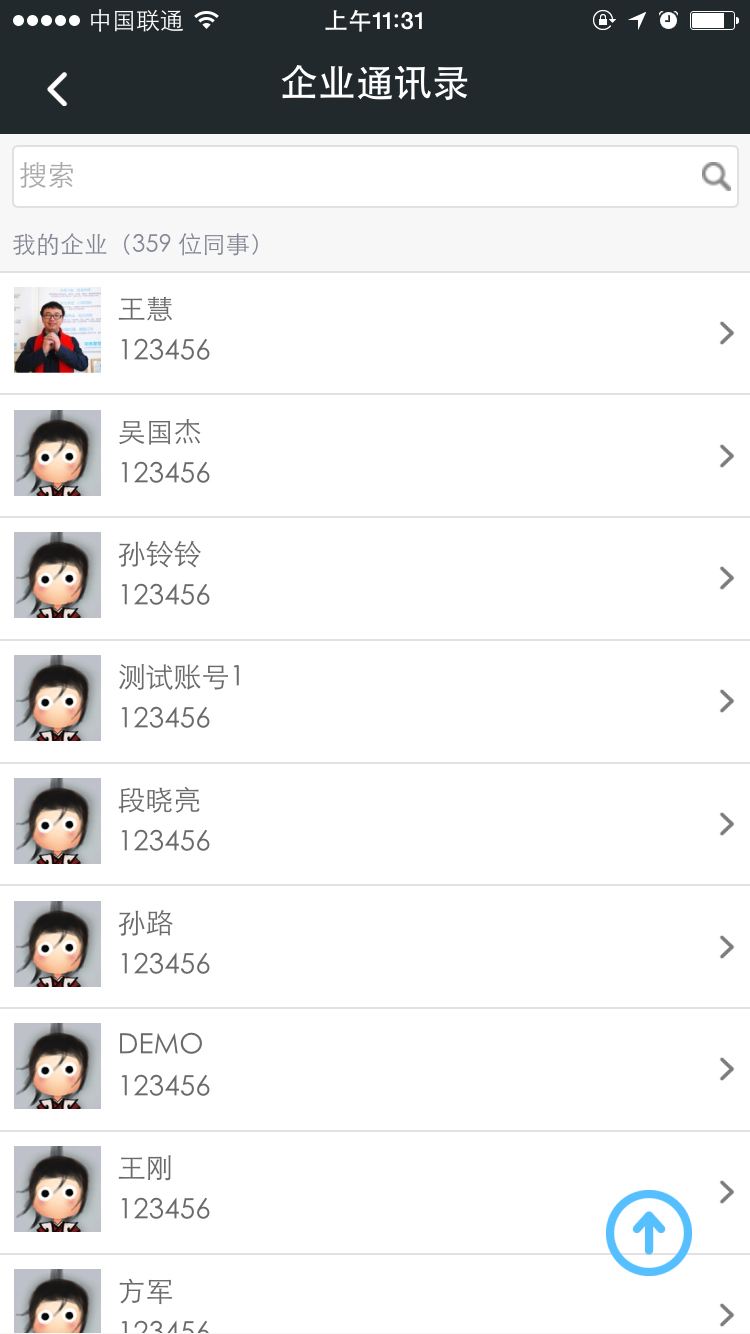This screenshot has width=750, height=1334.
Task: Expand 王慧's contact details via the chevron
Action: pos(726,332)
